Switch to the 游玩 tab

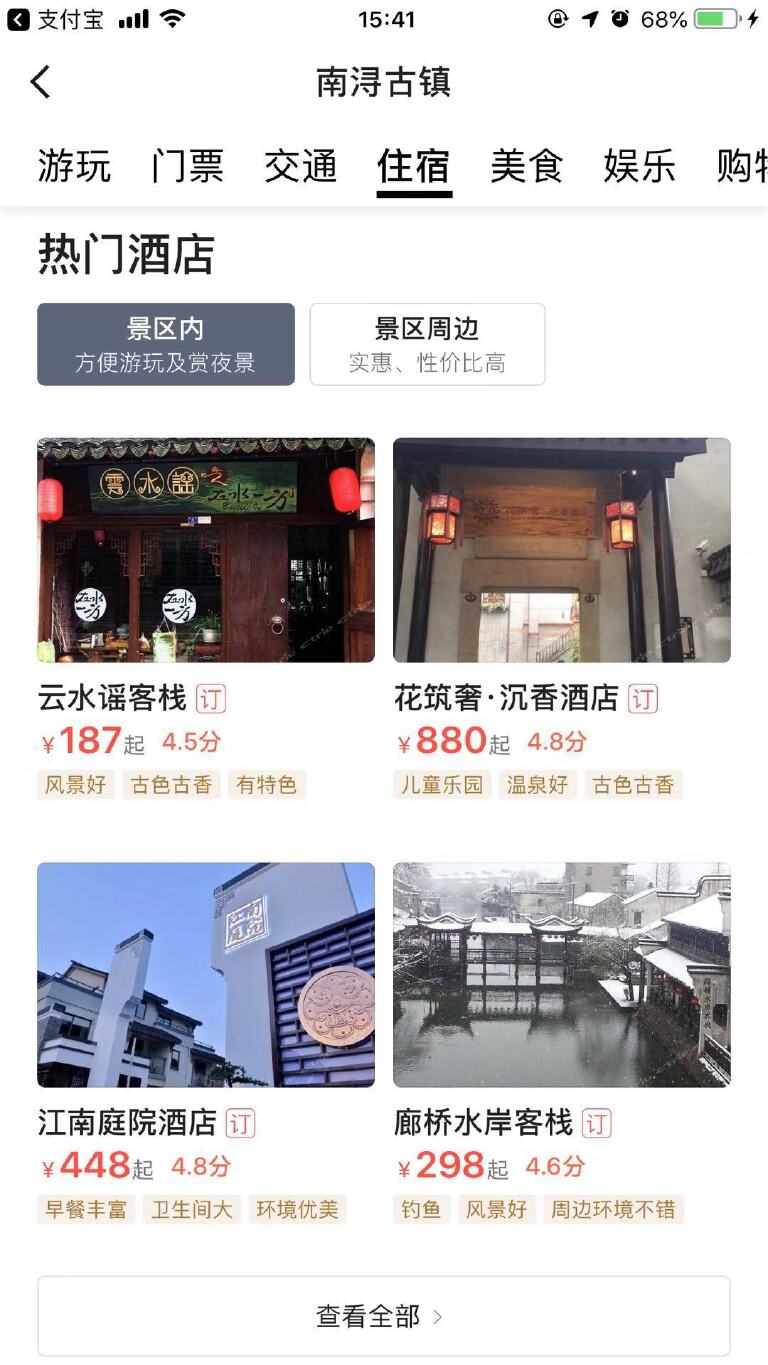pyautogui.click(x=74, y=166)
